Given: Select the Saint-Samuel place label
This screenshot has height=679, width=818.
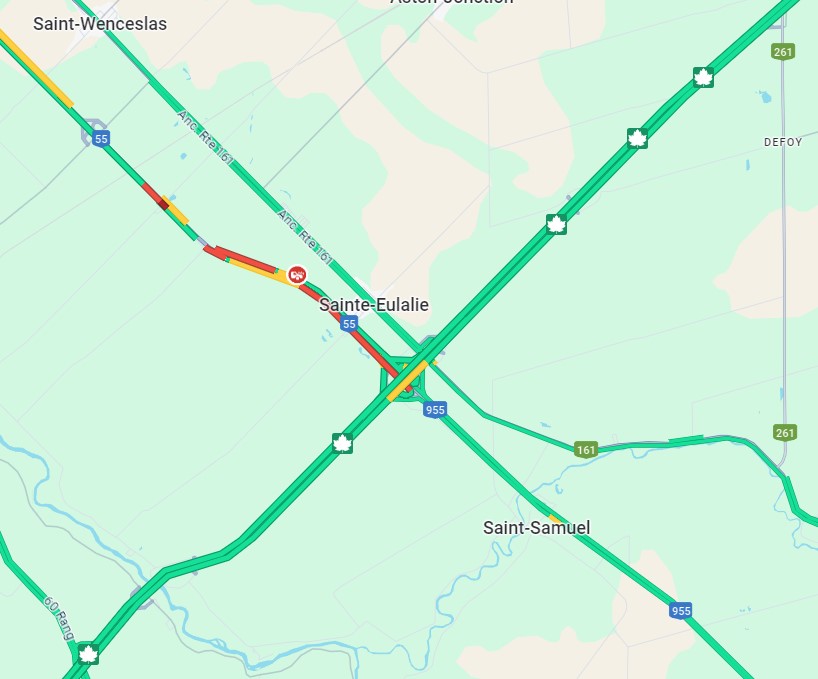Looking at the screenshot, I should pos(536,527).
